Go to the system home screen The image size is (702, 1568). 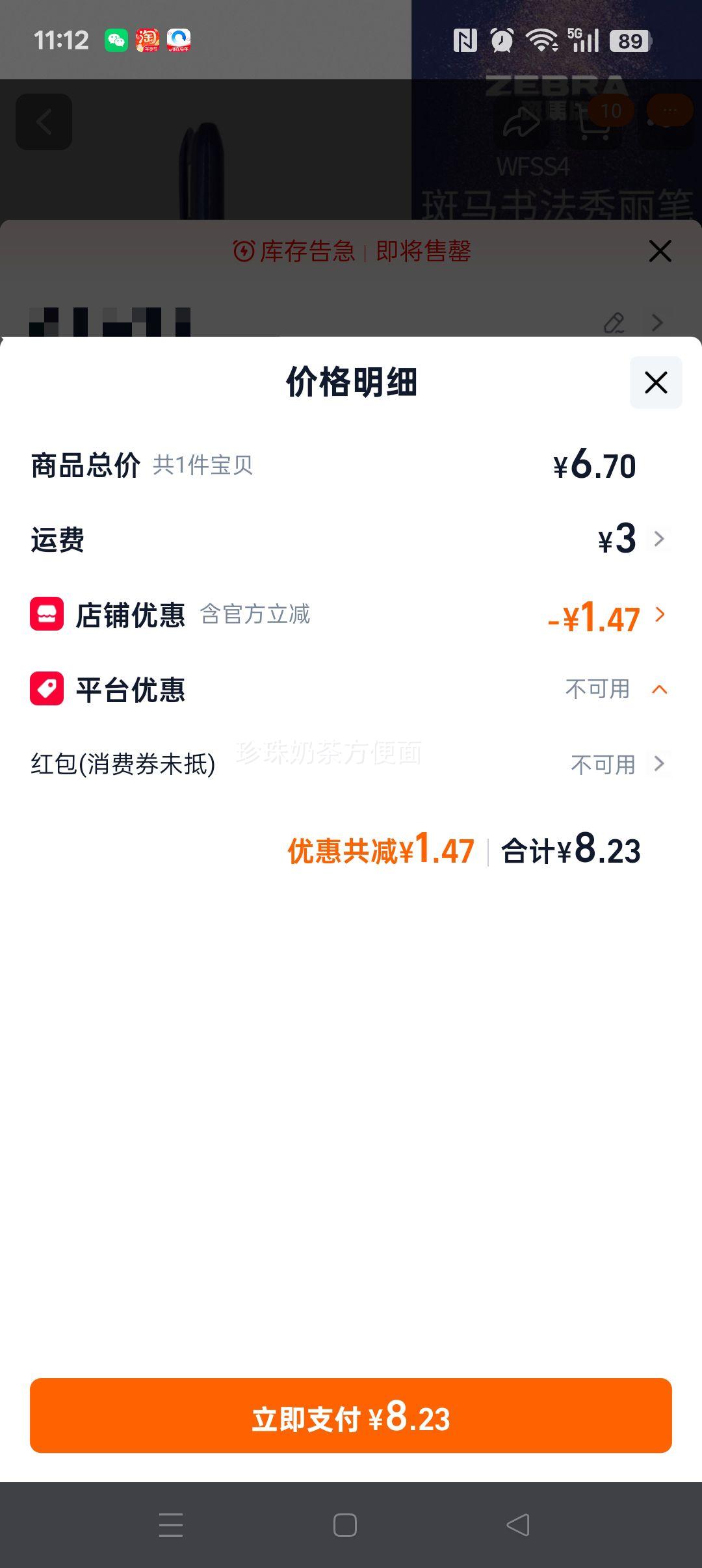tap(344, 1524)
